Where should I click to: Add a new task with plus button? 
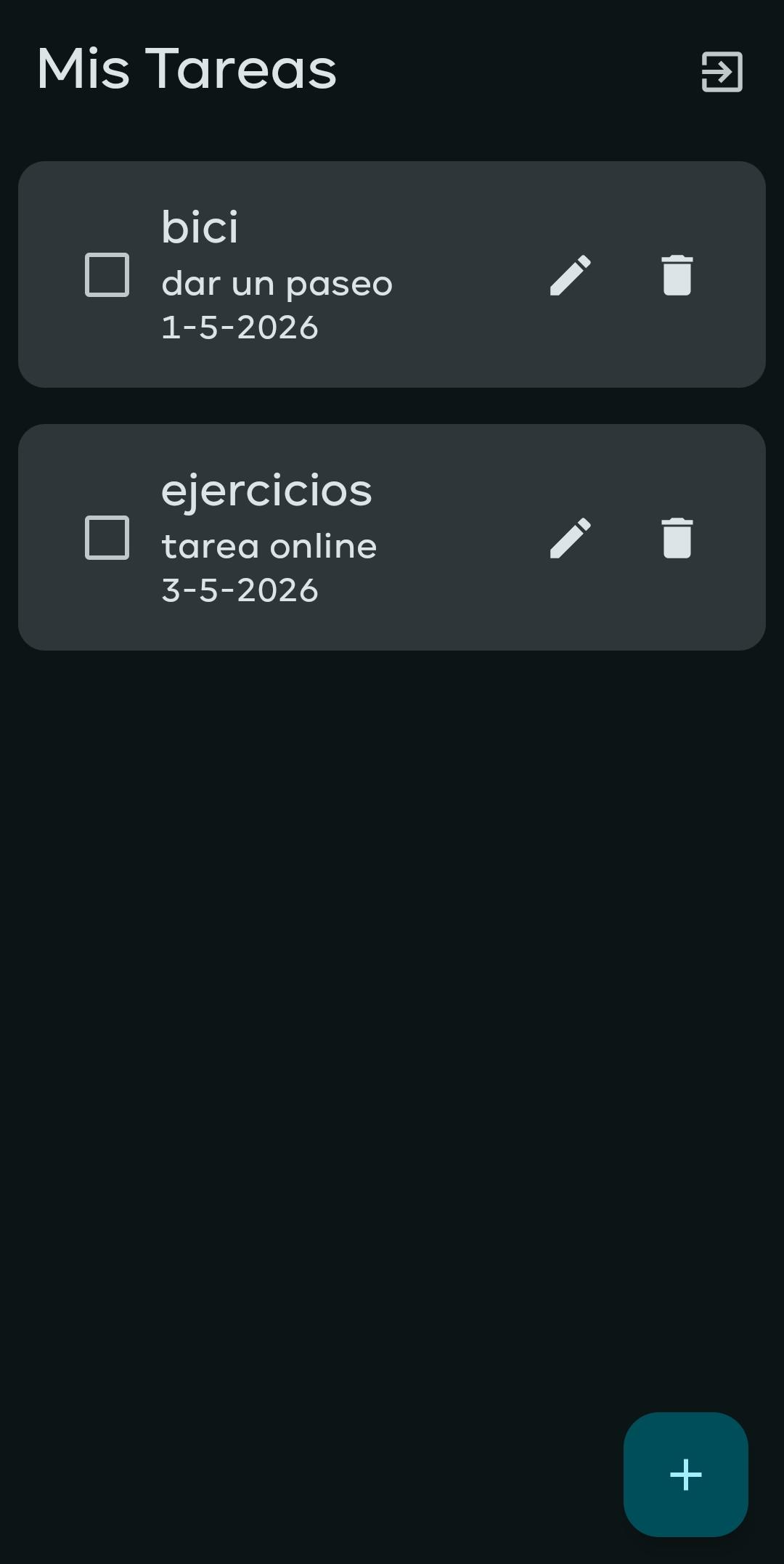point(685,1475)
